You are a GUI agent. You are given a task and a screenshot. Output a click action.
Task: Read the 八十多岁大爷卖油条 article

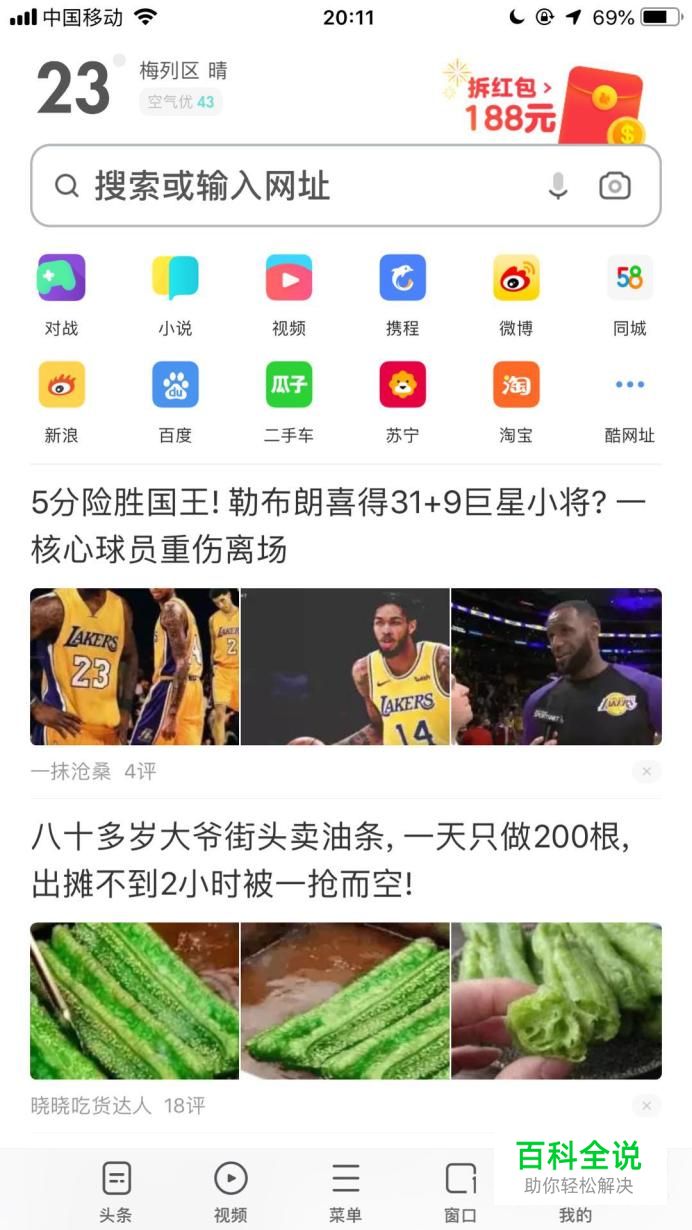330,860
